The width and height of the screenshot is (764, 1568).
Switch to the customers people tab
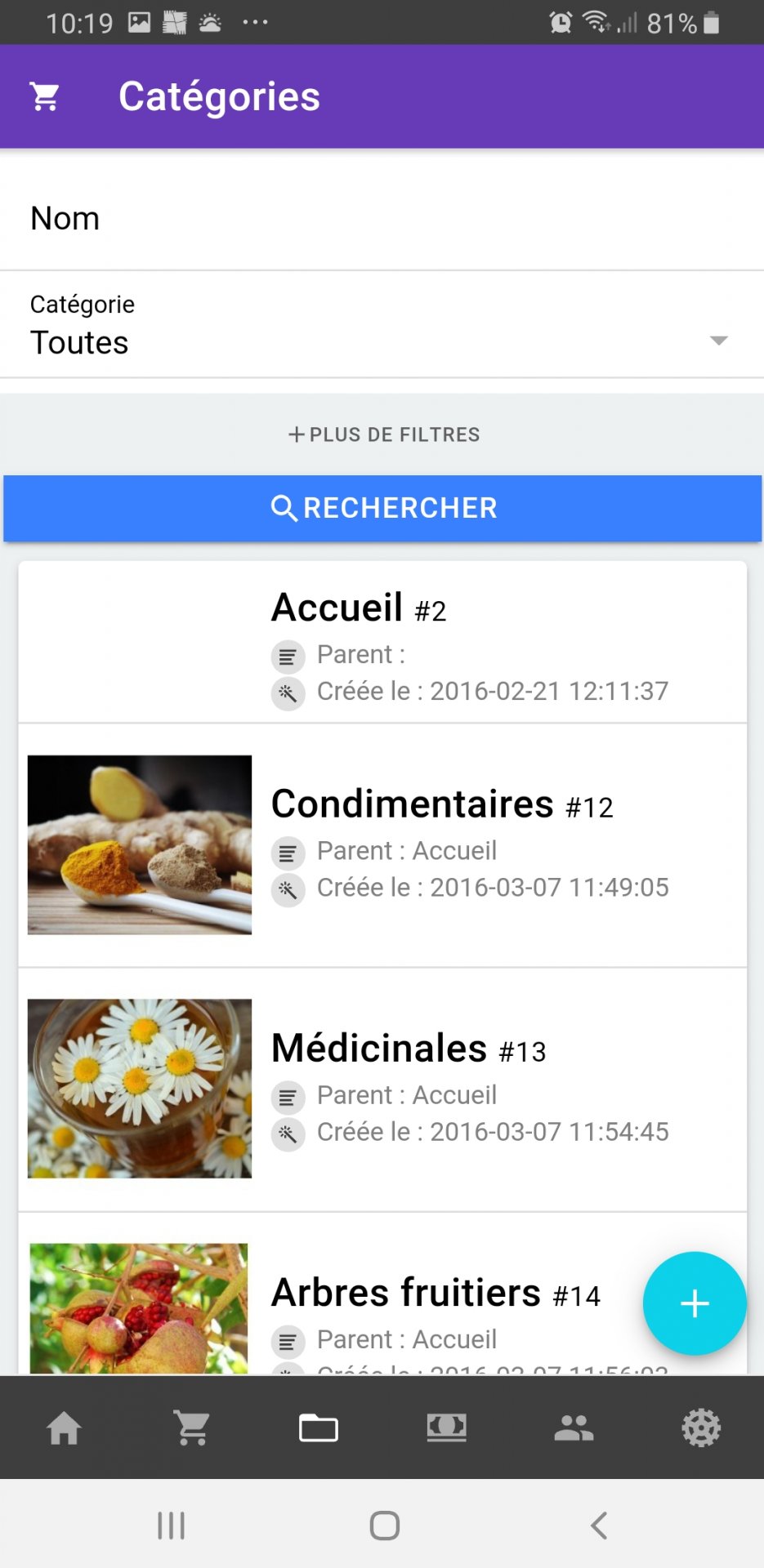[574, 1428]
